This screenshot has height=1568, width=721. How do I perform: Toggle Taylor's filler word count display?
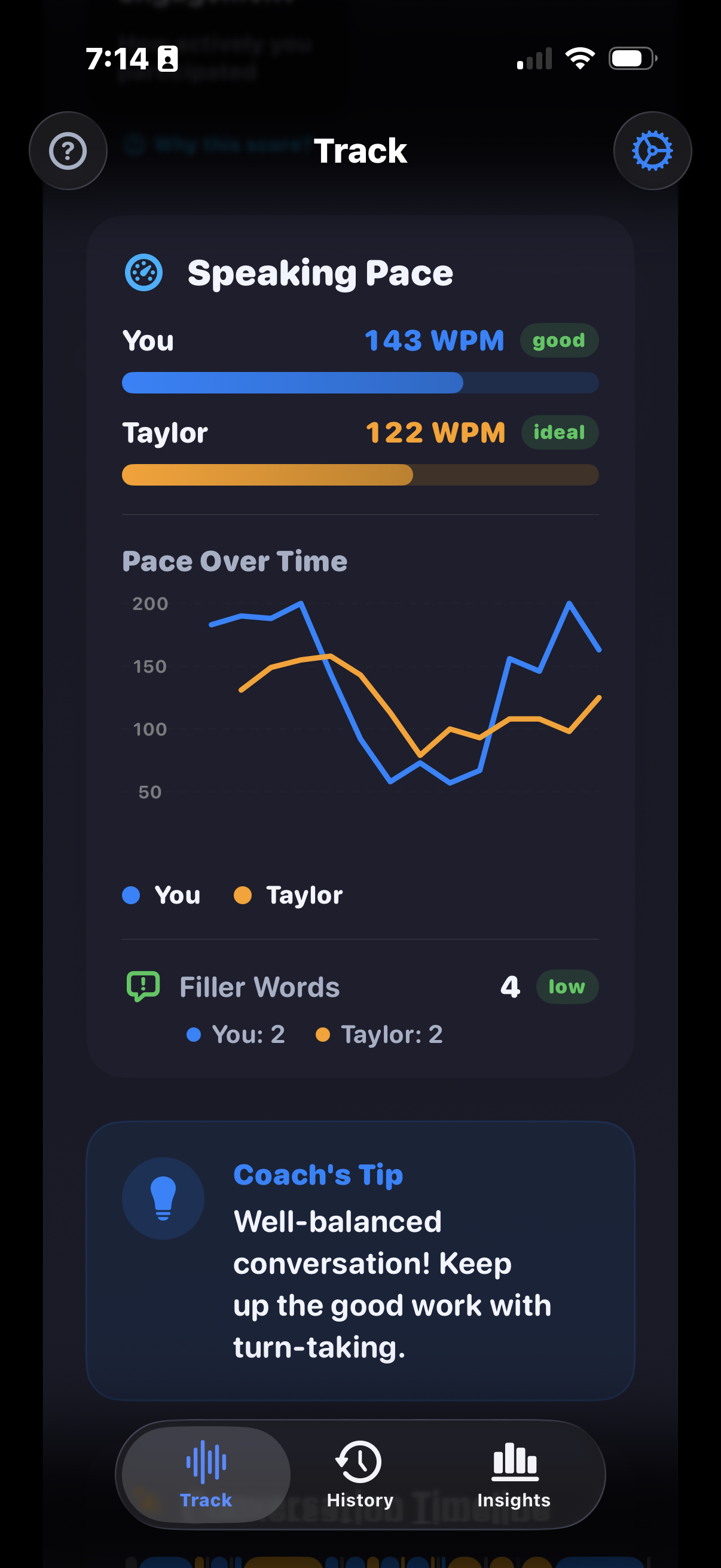[379, 1034]
